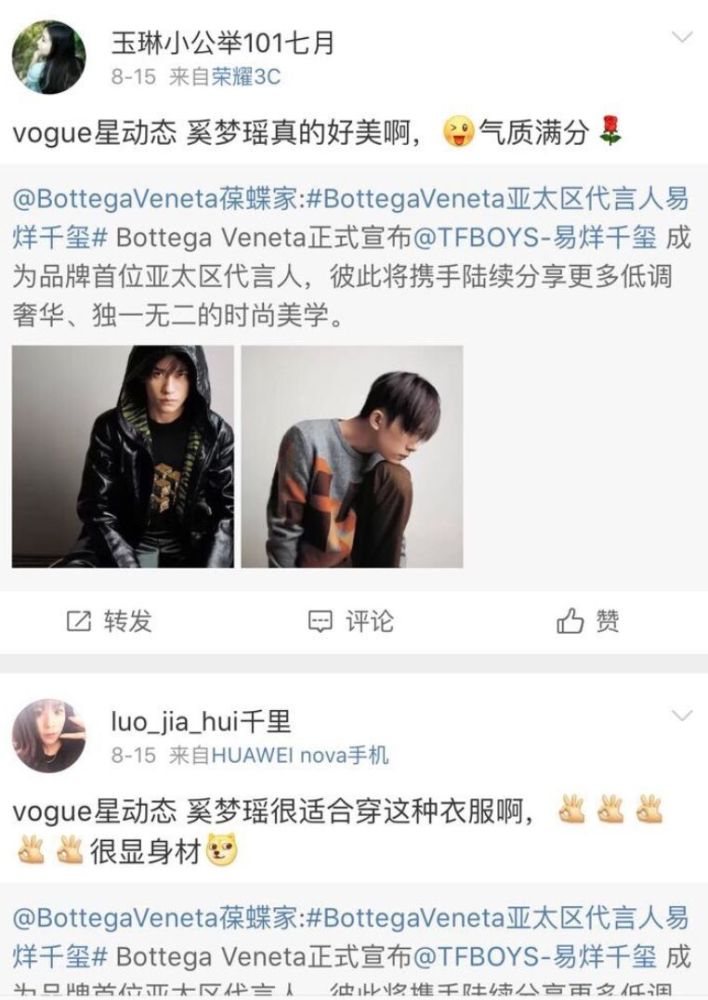View the patterned sweater photo

tap(352, 457)
